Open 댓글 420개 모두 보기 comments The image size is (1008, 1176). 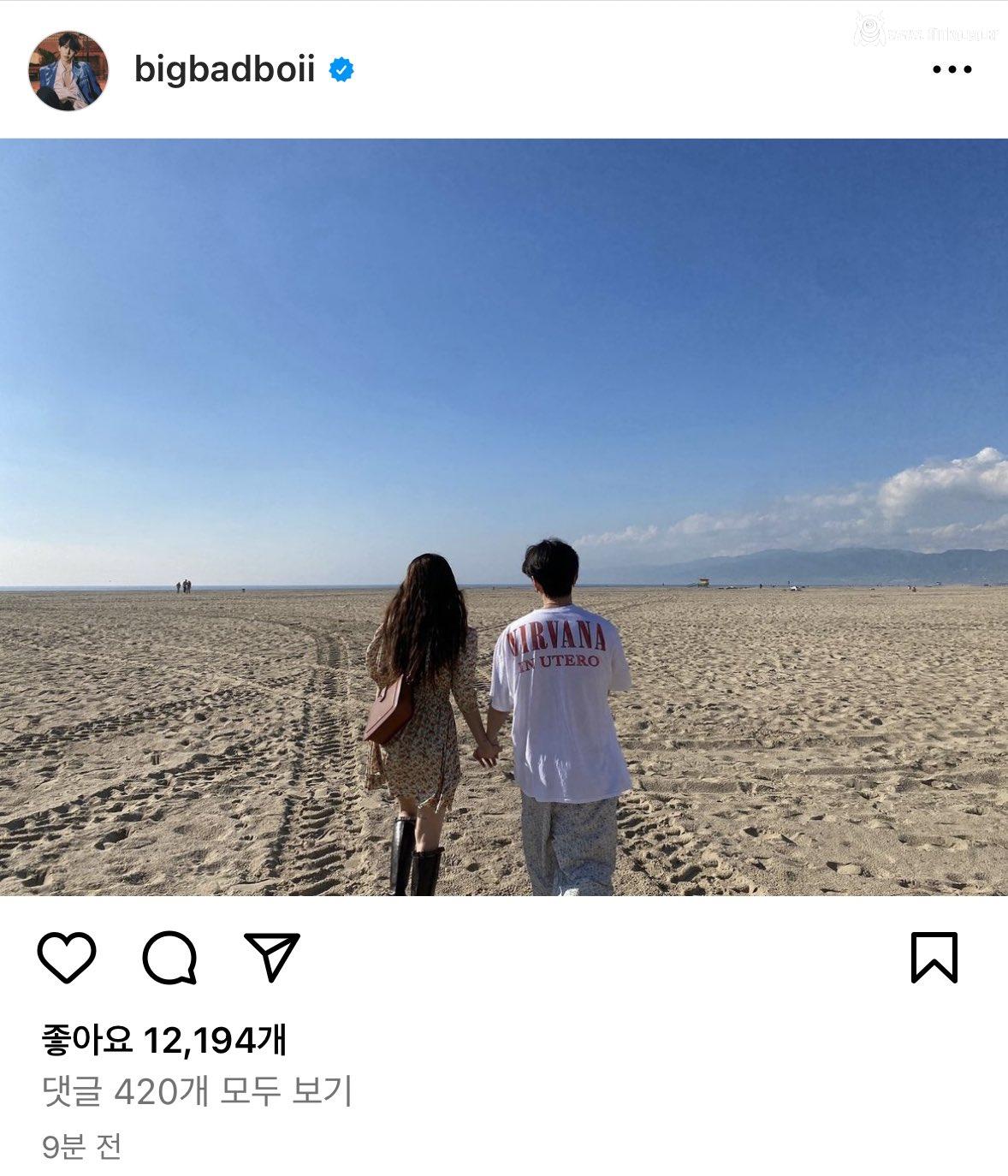(x=197, y=1091)
